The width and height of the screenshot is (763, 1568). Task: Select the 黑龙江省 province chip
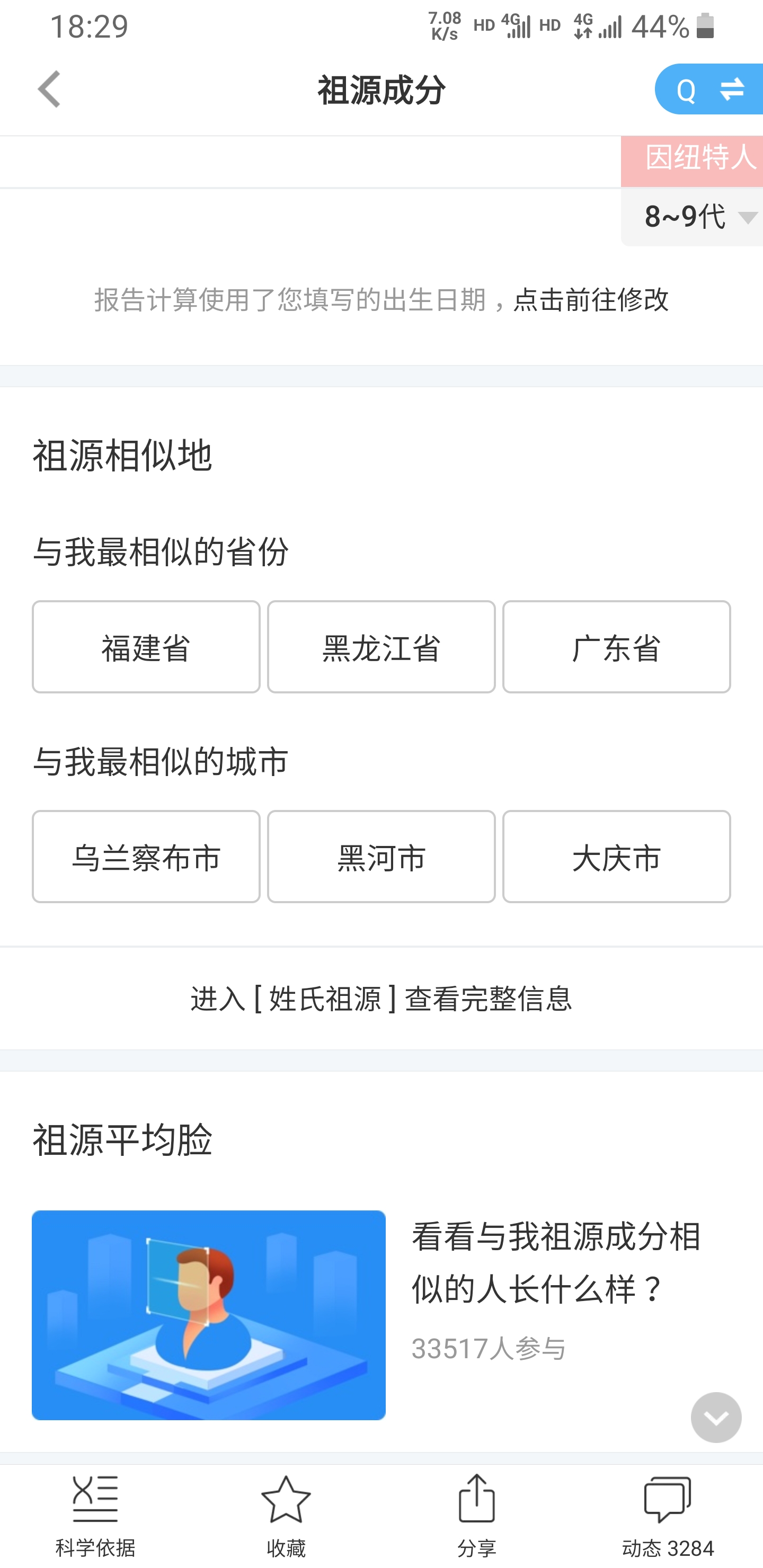pyautogui.click(x=381, y=647)
